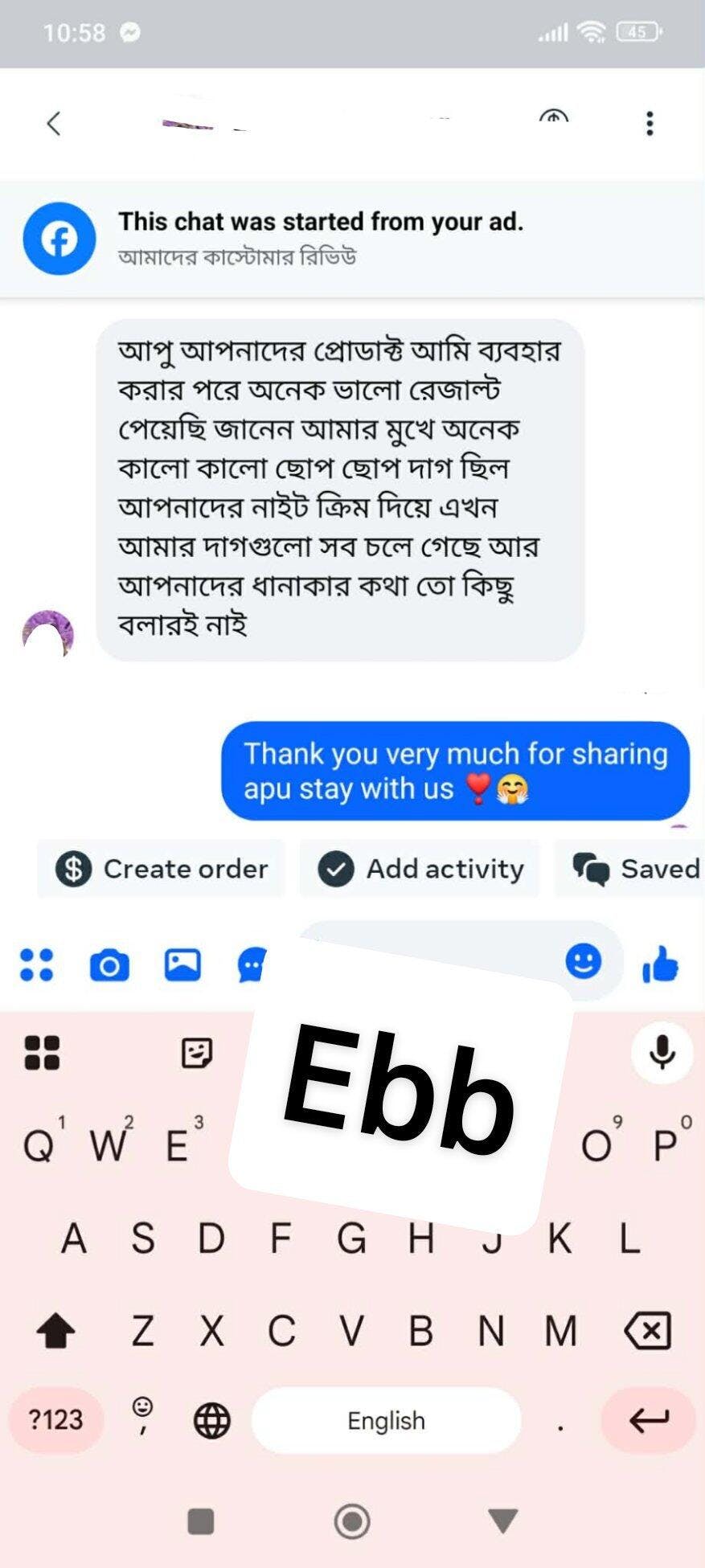705x1568 pixels.
Task: Open the emoji picker in message field
Action: [583, 961]
